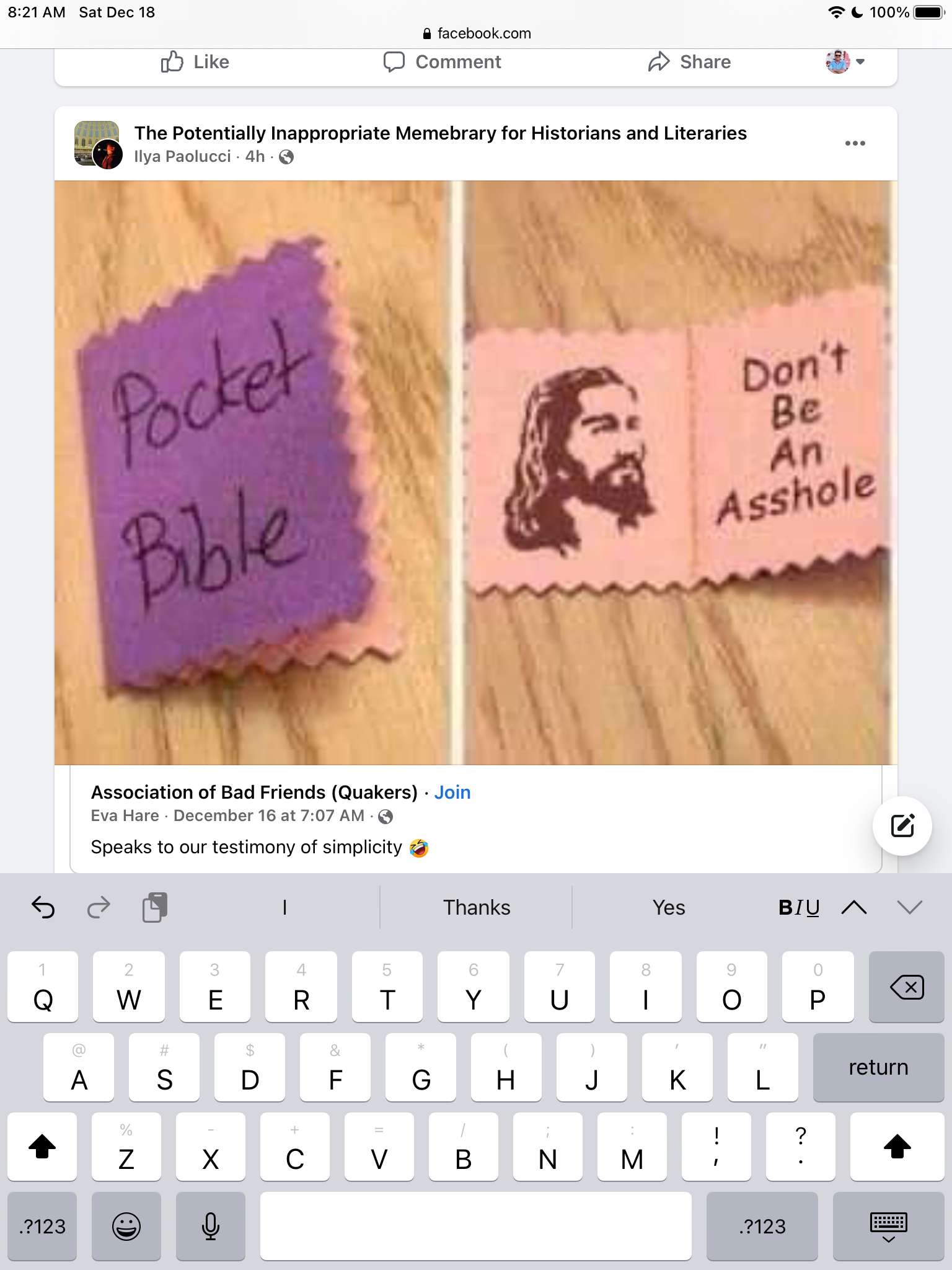Open Association of Bad Friends group
Viewport: 952px width, 1270px height.
(254, 793)
